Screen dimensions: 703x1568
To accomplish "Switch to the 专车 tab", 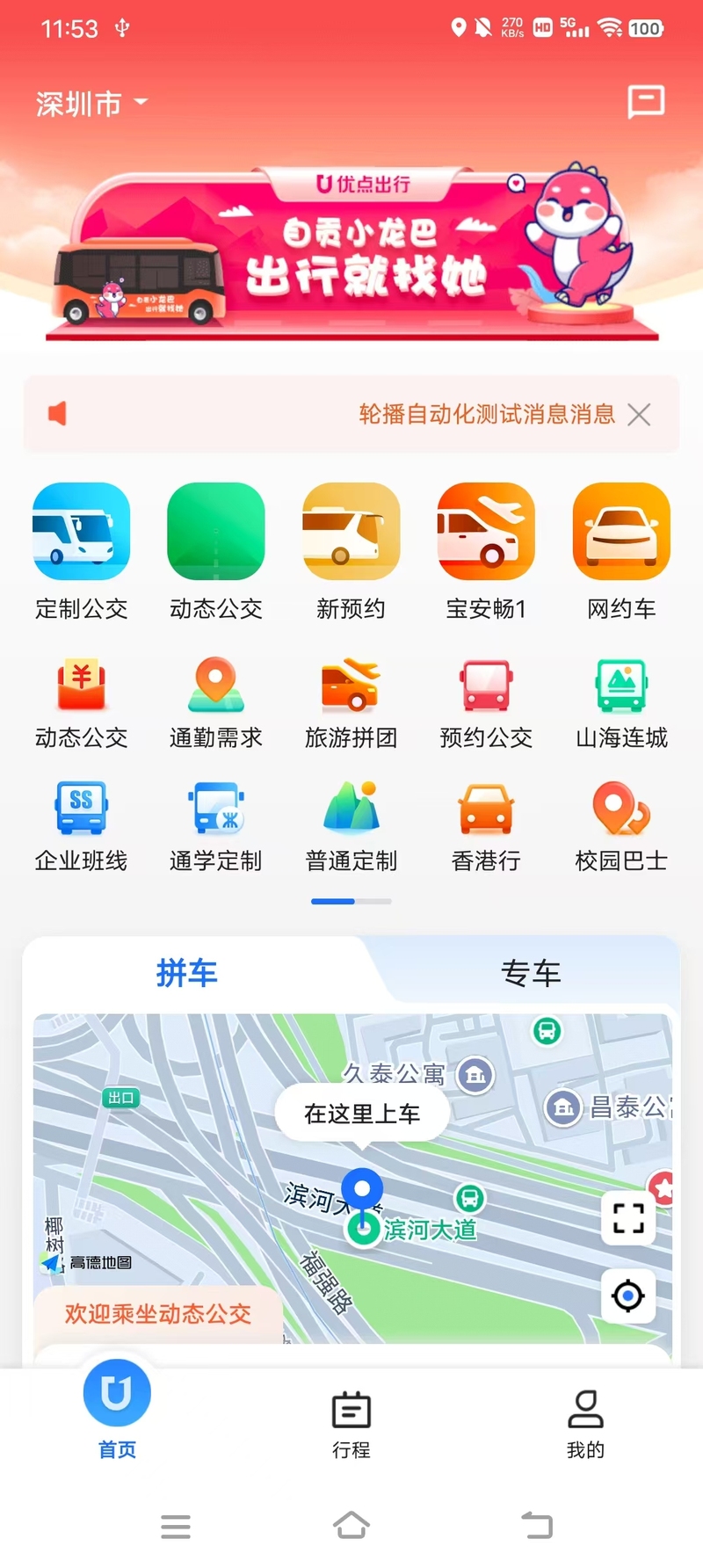I will pyautogui.click(x=530, y=973).
